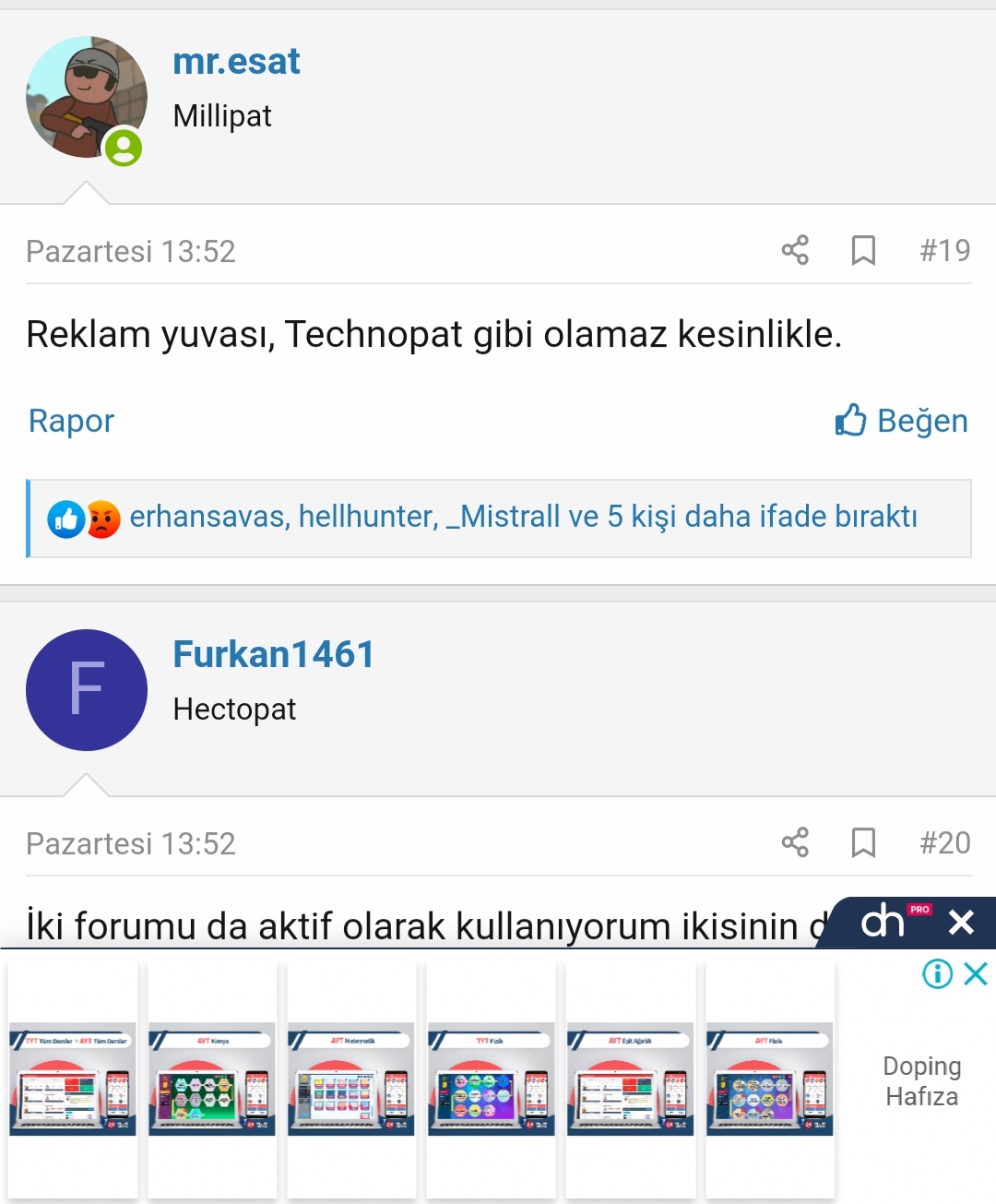View Furkan1461's avatar profile
996x1204 pixels.
tap(86, 690)
